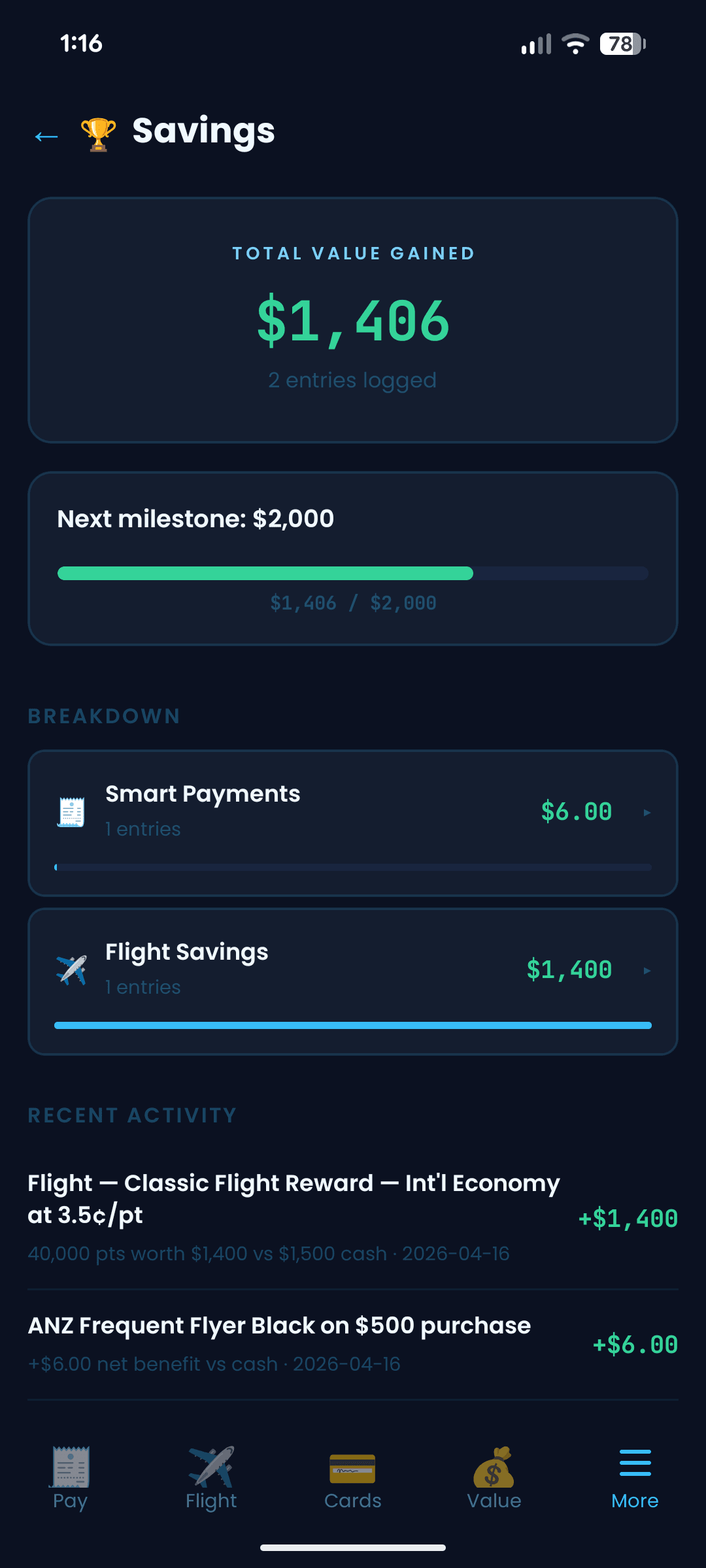
Task: Expand Smart Payments via its chevron arrow
Action: click(647, 812)
